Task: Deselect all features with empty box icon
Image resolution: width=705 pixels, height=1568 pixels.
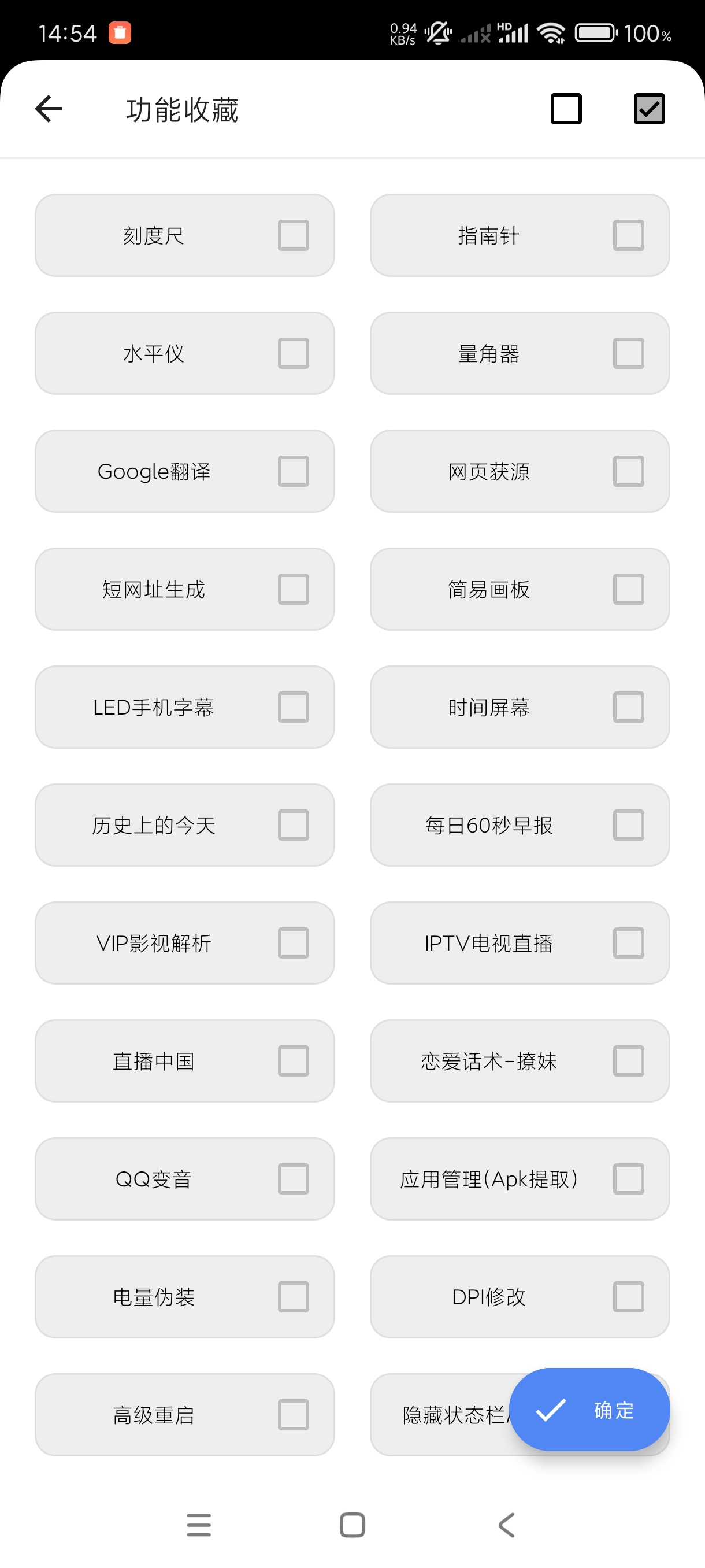Action: pyautogui.click(x=566, y=109)
